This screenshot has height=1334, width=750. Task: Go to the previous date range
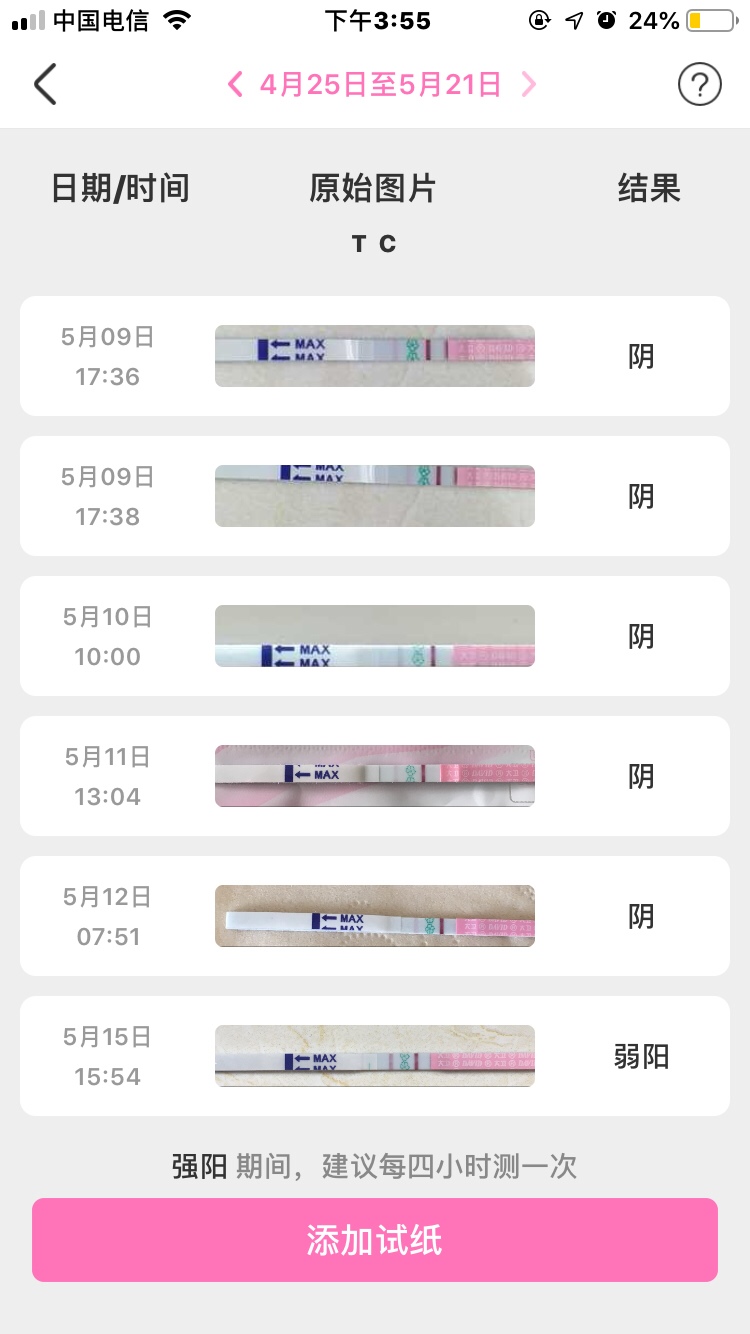[x=235, y=85]
